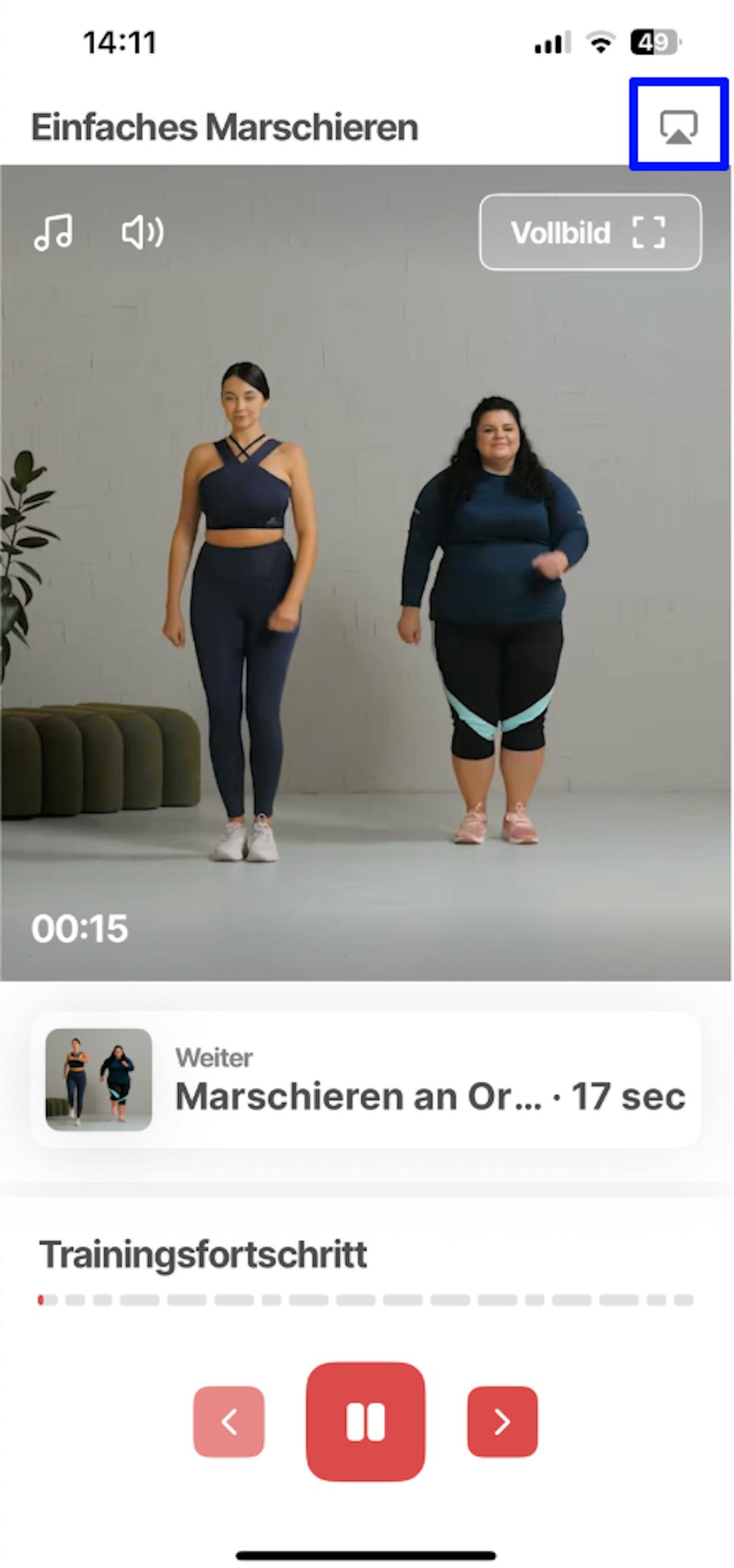Skip to the next exercise

pyautogui.click(x=502, y=1421)
